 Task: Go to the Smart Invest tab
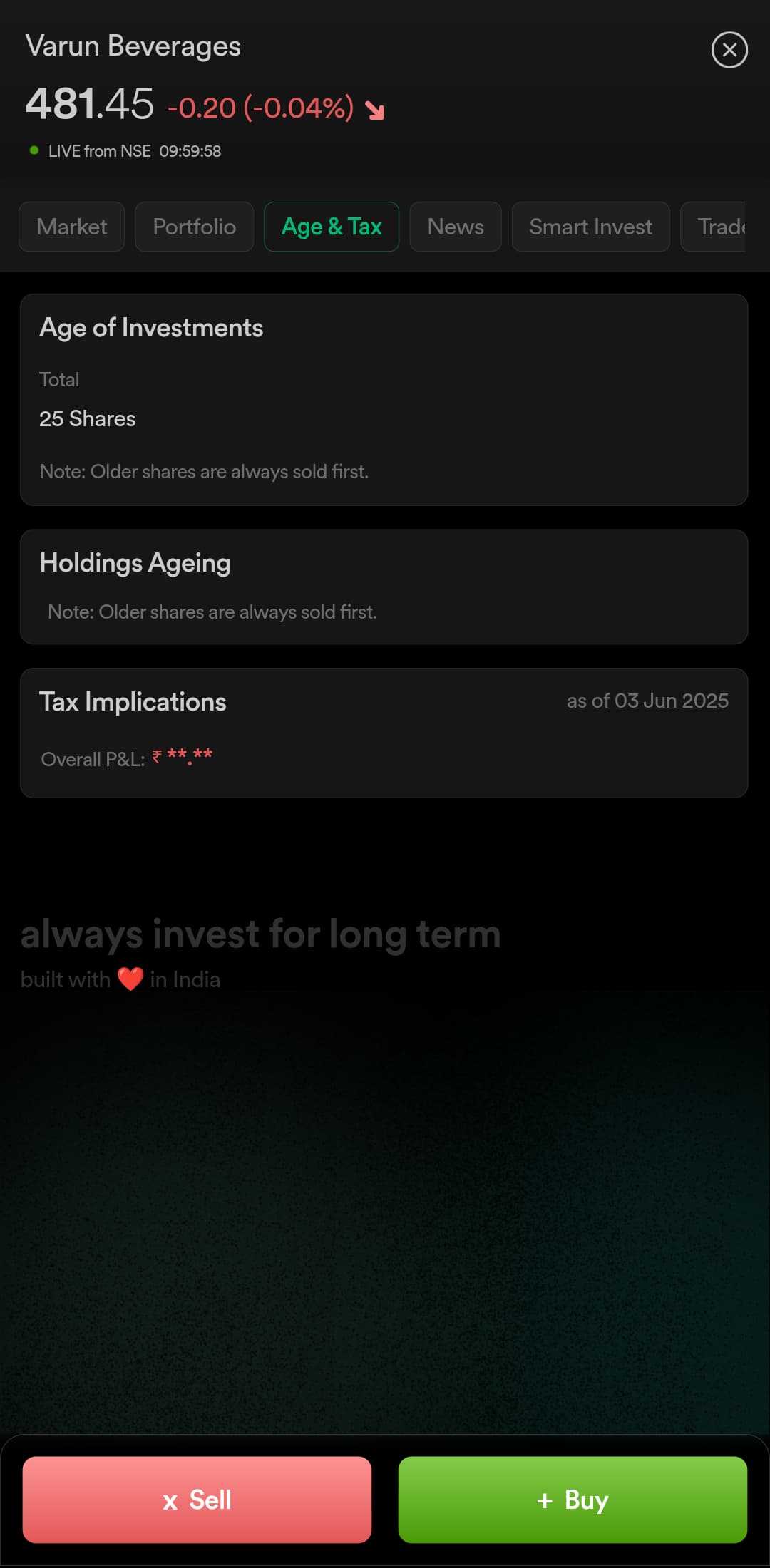[591, 227]
